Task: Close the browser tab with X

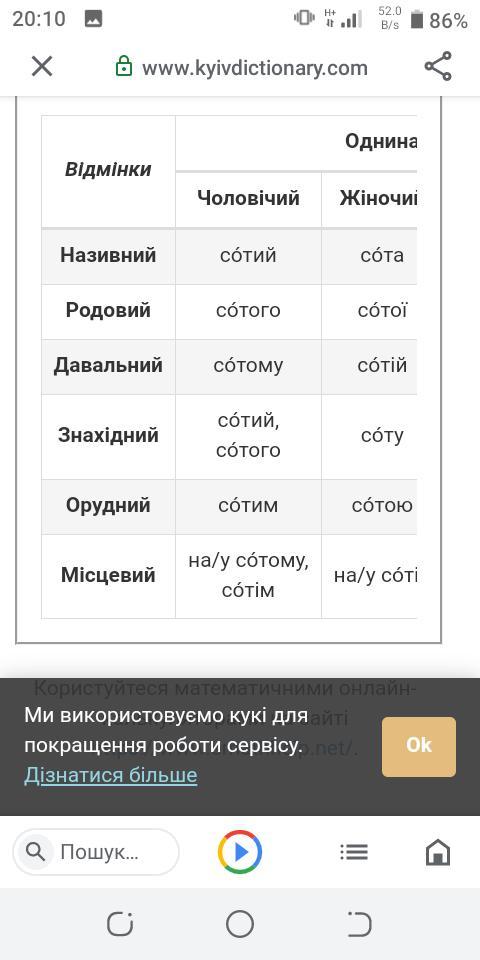Action: pyautogui.click(x=42, y=66)
